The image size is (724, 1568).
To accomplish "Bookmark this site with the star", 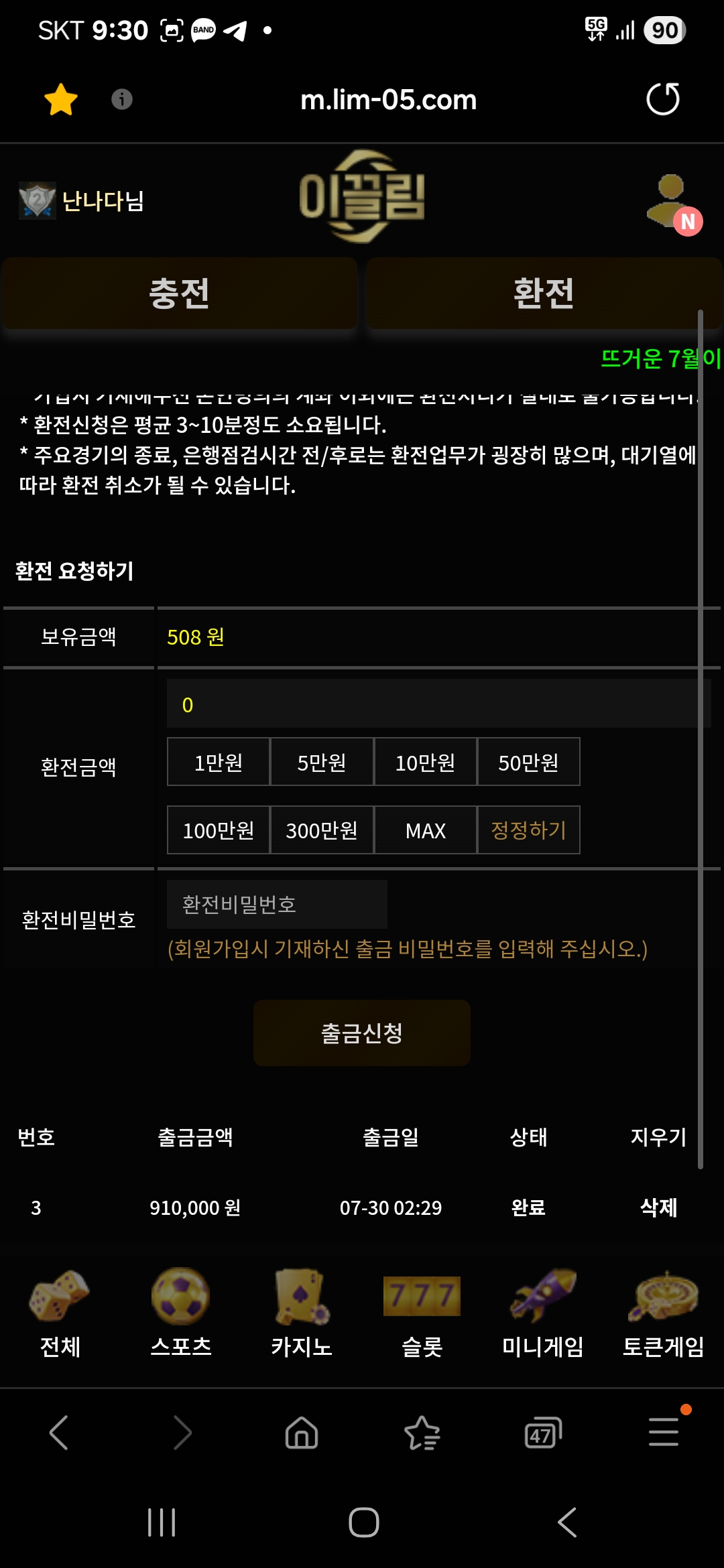I will click(x=61, y=100).
